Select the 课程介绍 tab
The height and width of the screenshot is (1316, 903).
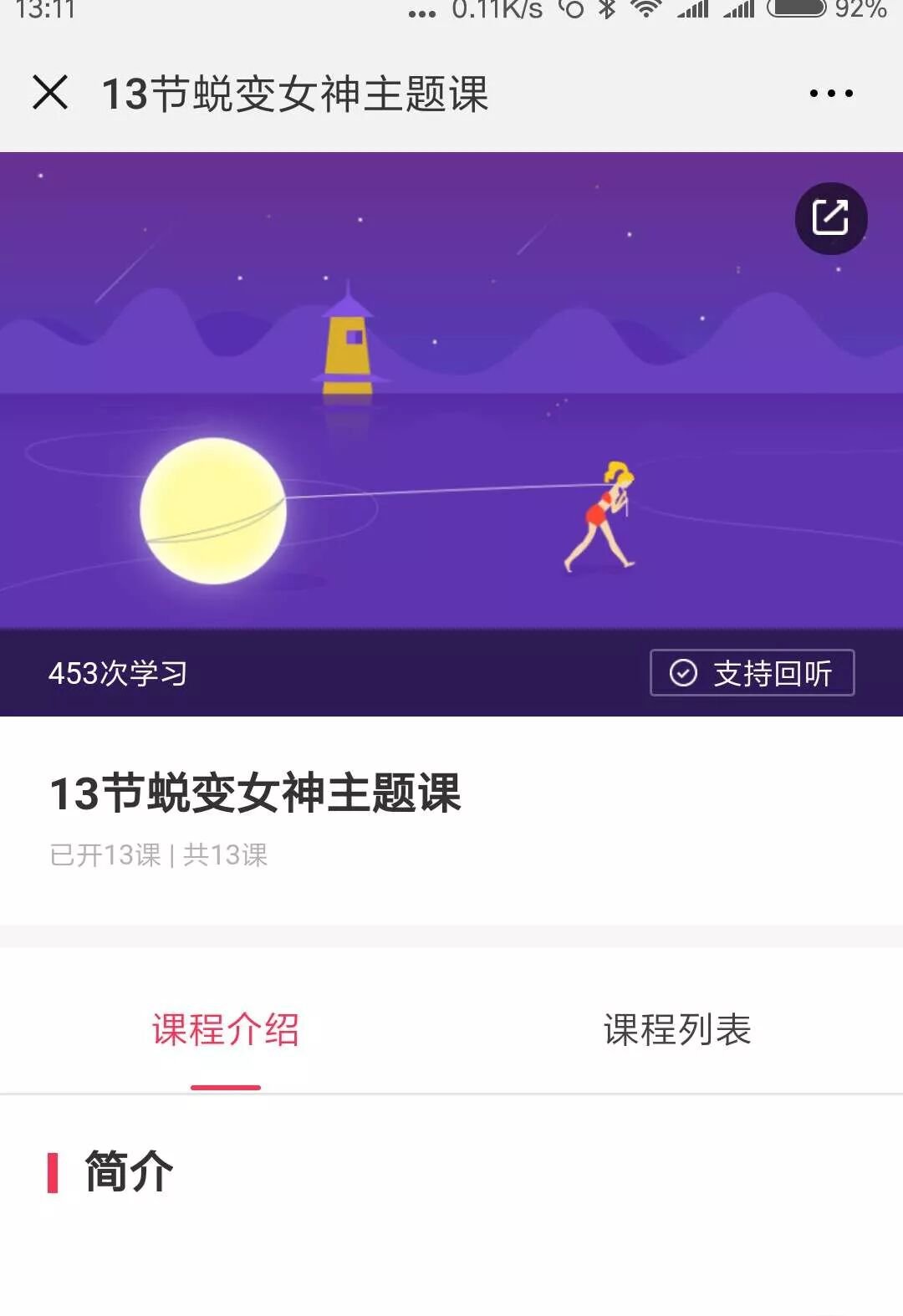click(x=226, y=1029)
